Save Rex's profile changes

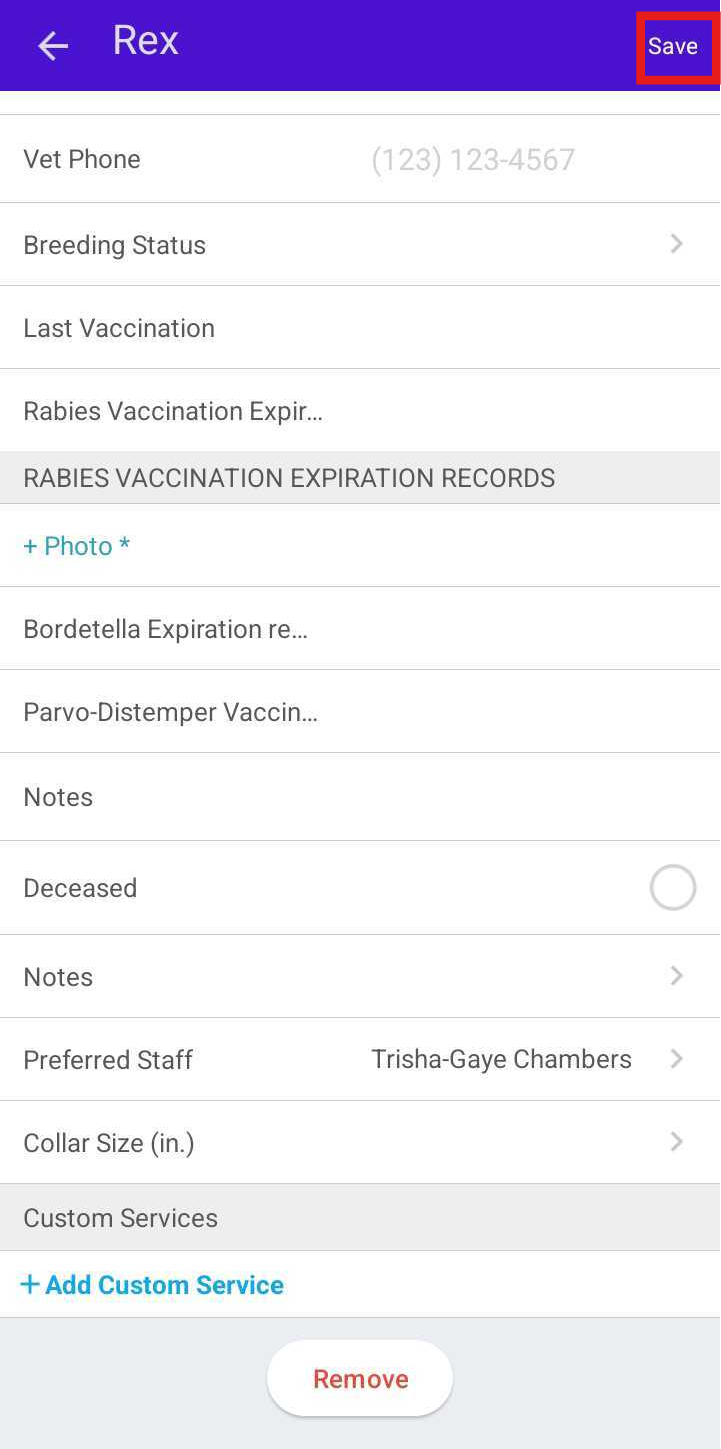tap(673, 46)
